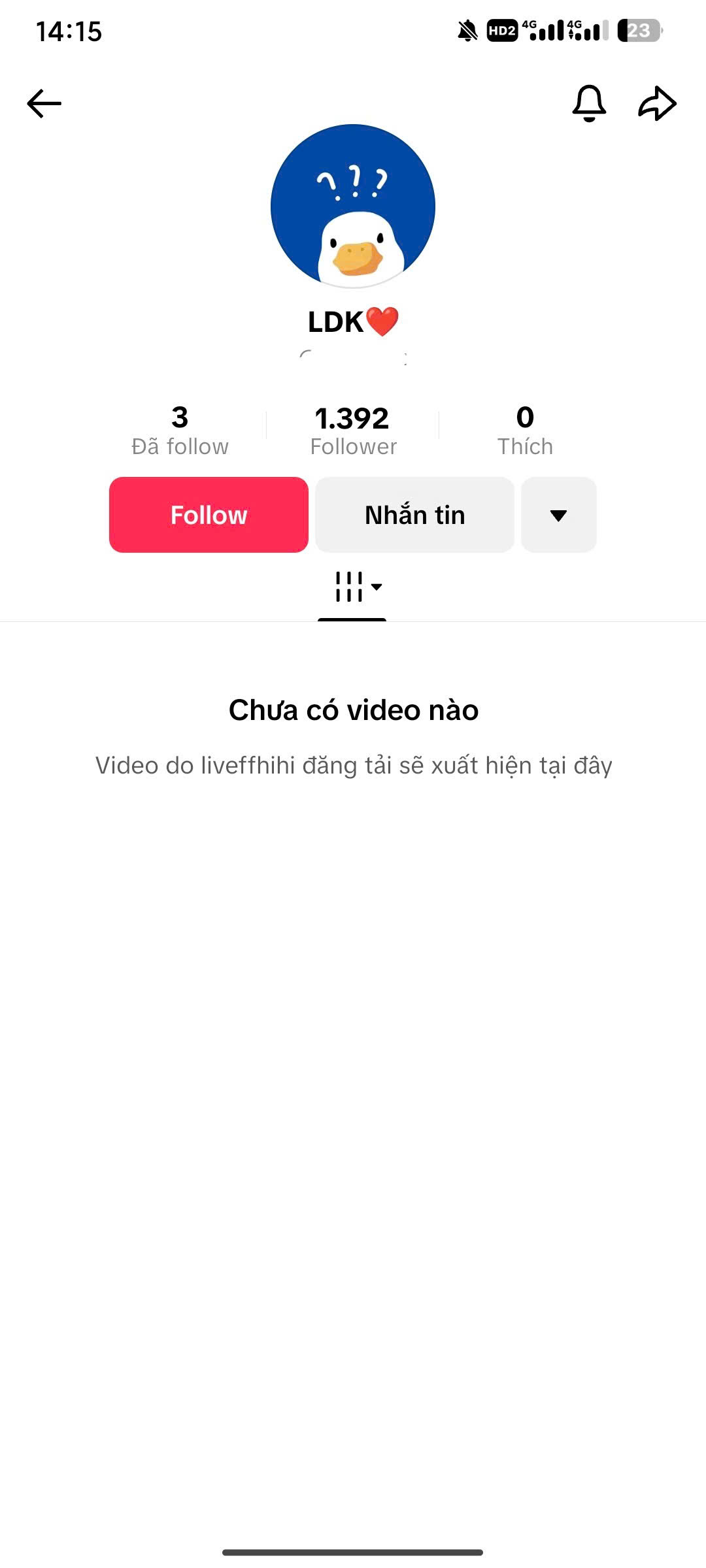Viewport: 706px width, 1568px height.
Task: Open the notifications bell for this profile
Action: coord(589,103)
